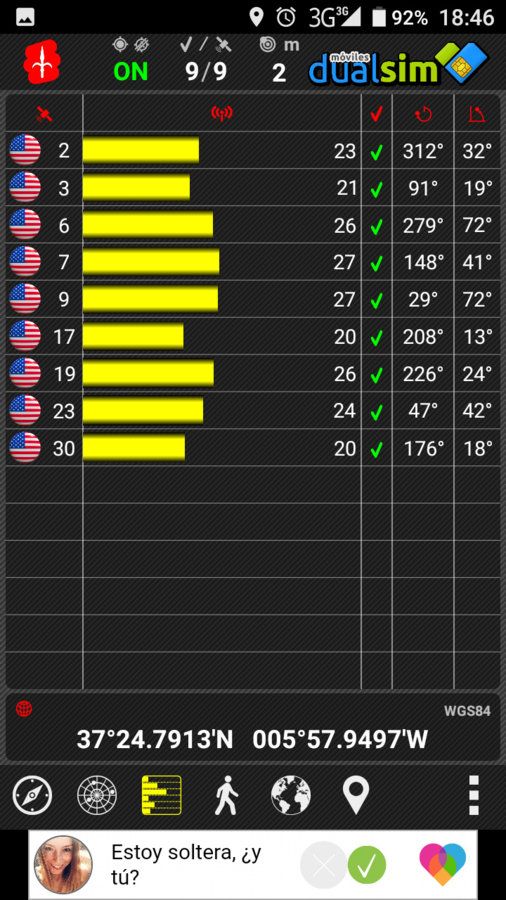Open the location pin tab
Viewport: 506px width, 900px height.
356,796
